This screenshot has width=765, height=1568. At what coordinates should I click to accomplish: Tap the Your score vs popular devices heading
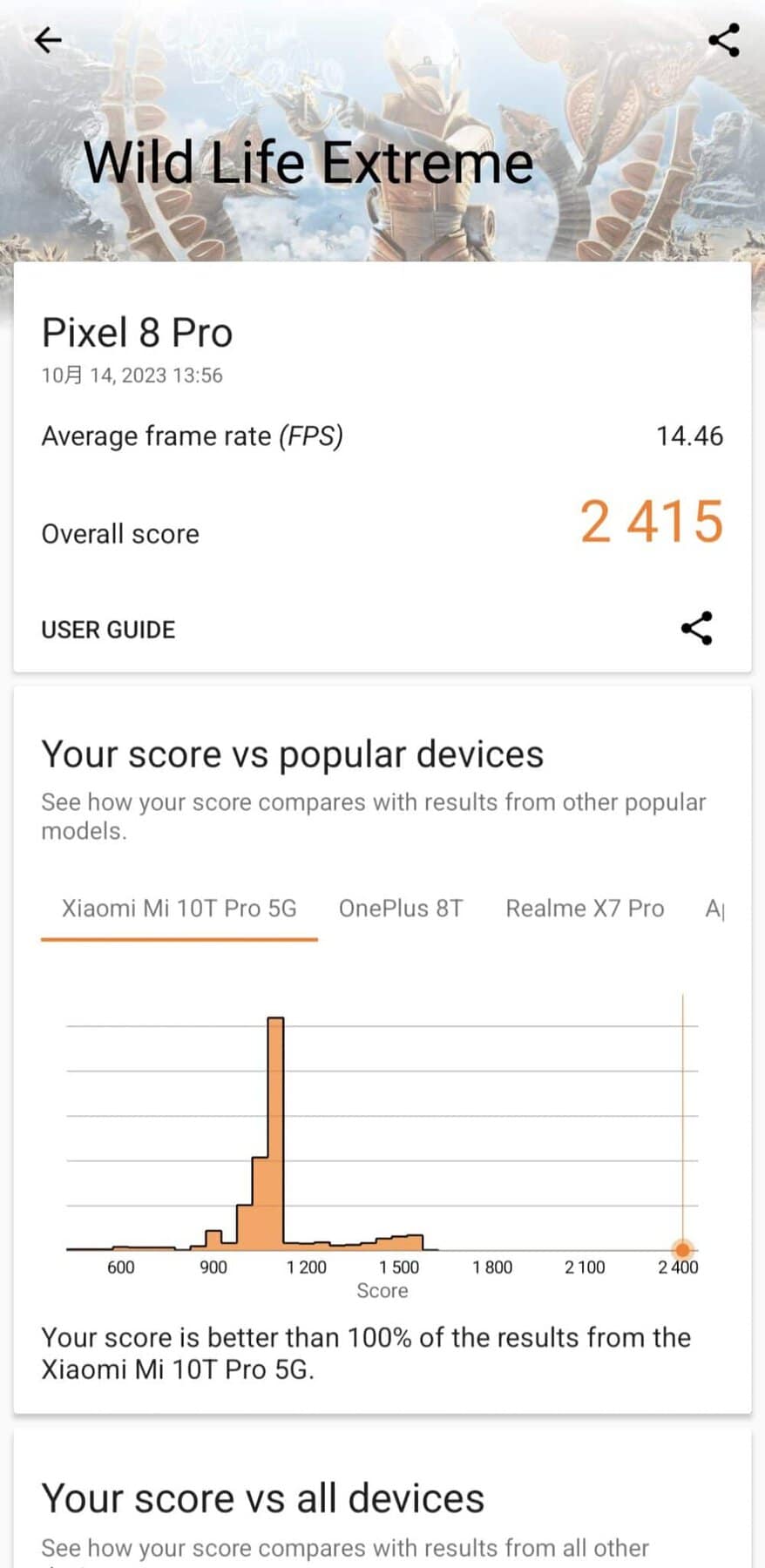click(292, 753)
